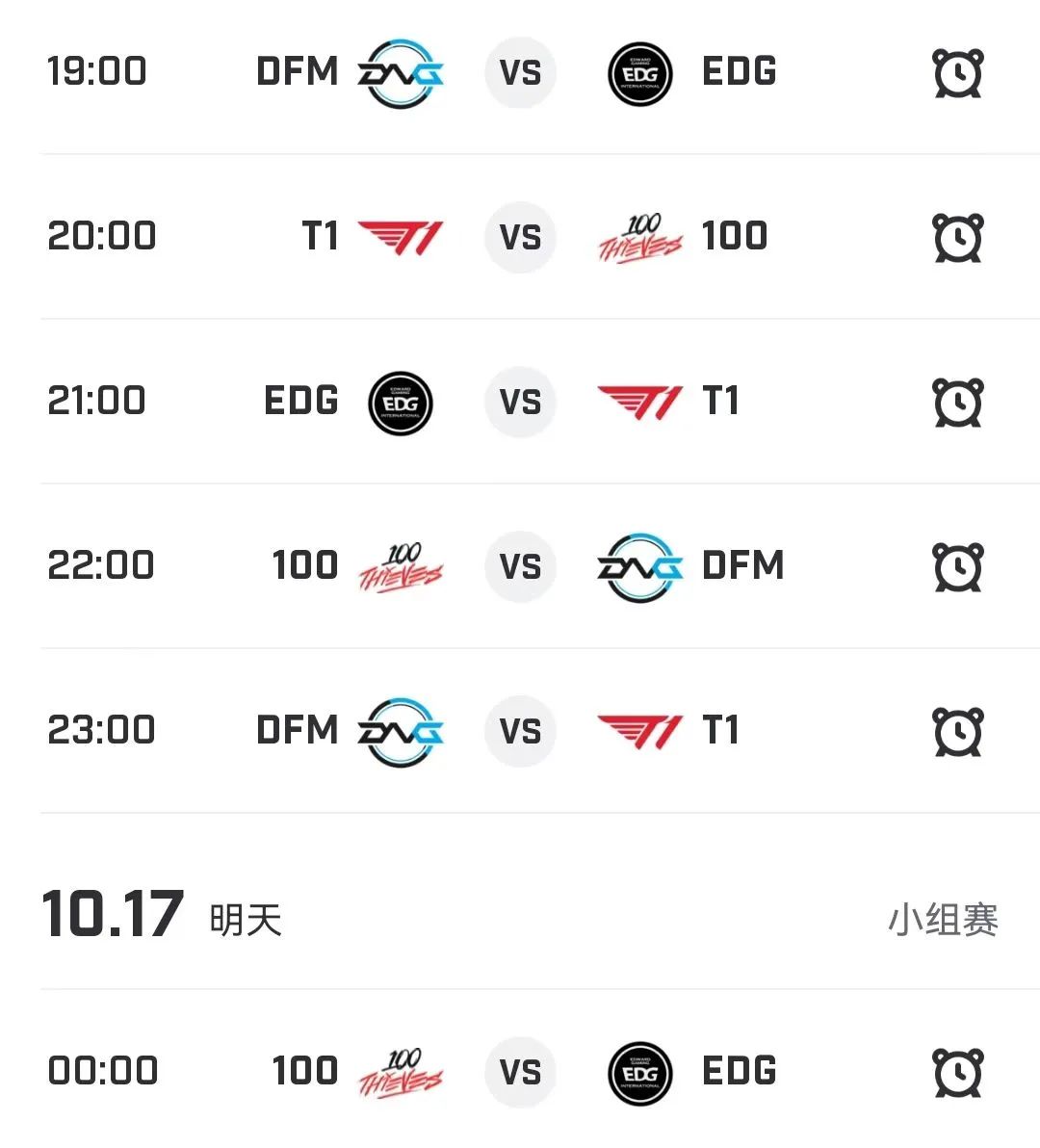View the 20:00 T1 vs 100 match details
This screenshot has height=1148, width=1040.
coord(520,238)
